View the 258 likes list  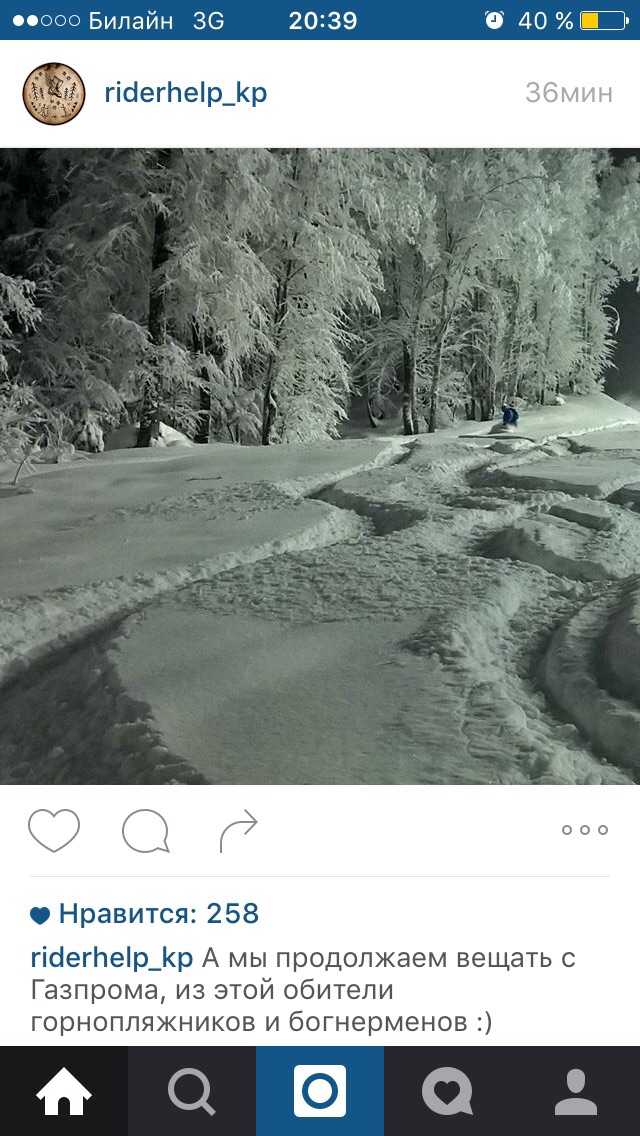[x=145, y=914]
